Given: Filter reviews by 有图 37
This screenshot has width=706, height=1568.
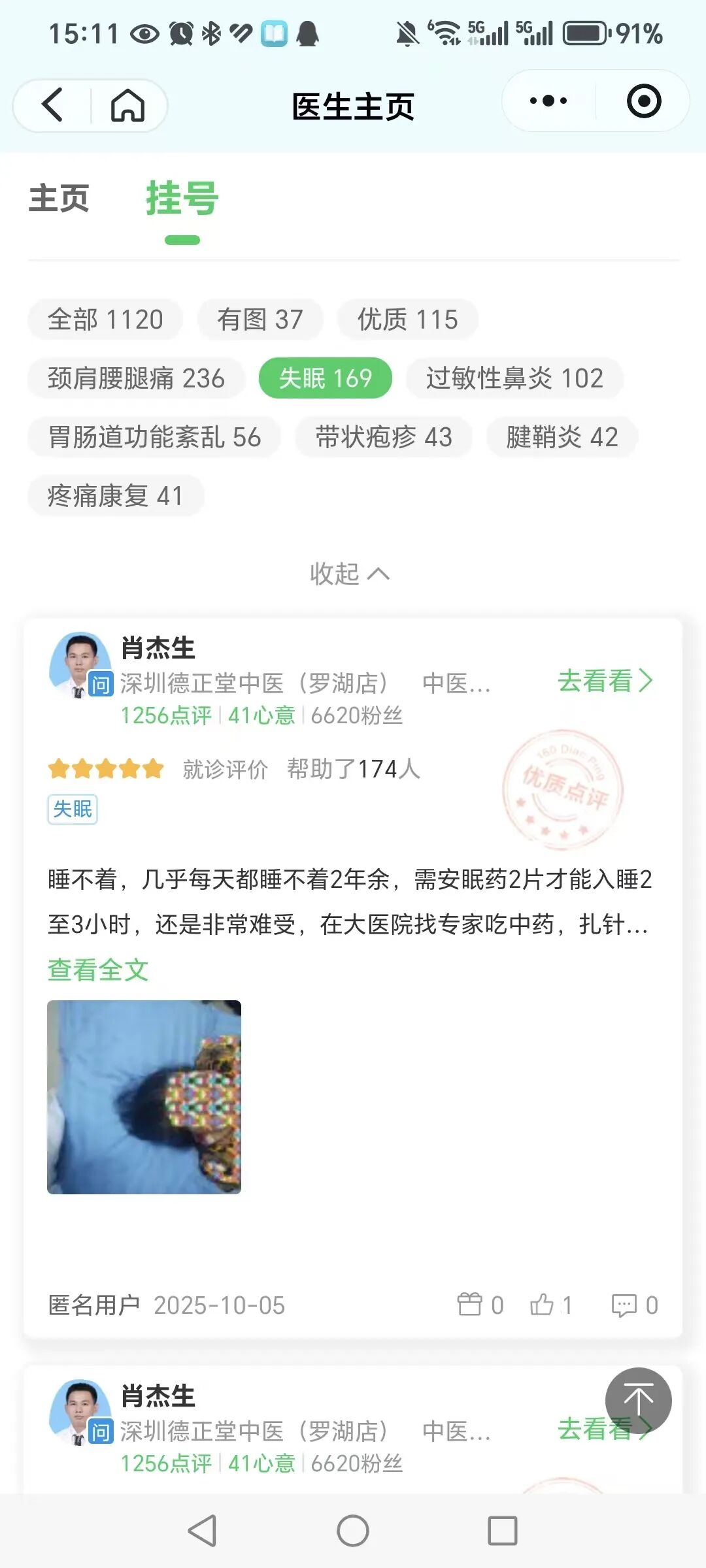Looking at the screenshot, I should click(x=260, y=319).
